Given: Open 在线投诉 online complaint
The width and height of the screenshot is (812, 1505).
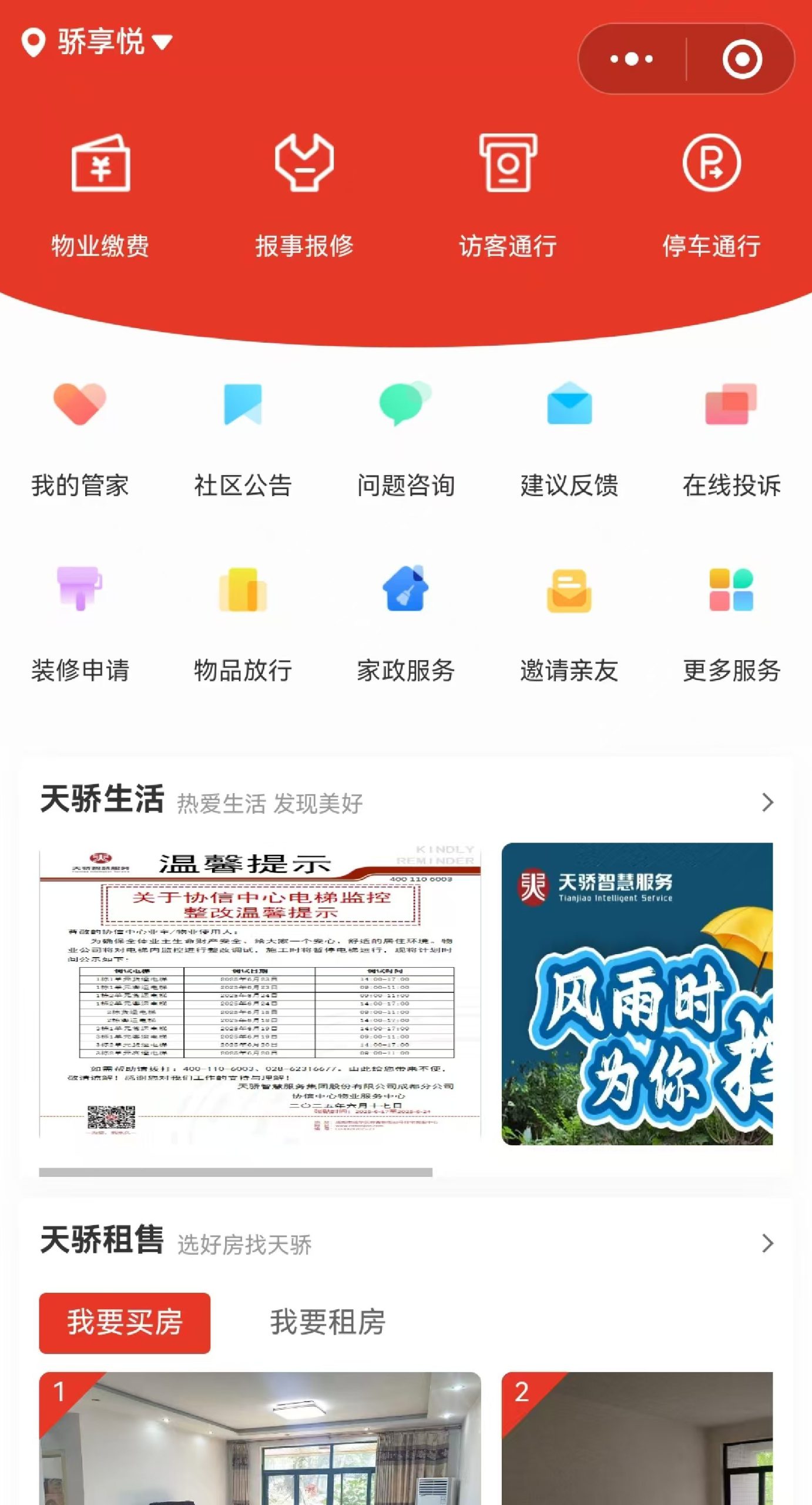Looking at the screenshot, I should [x=732, y=438].
